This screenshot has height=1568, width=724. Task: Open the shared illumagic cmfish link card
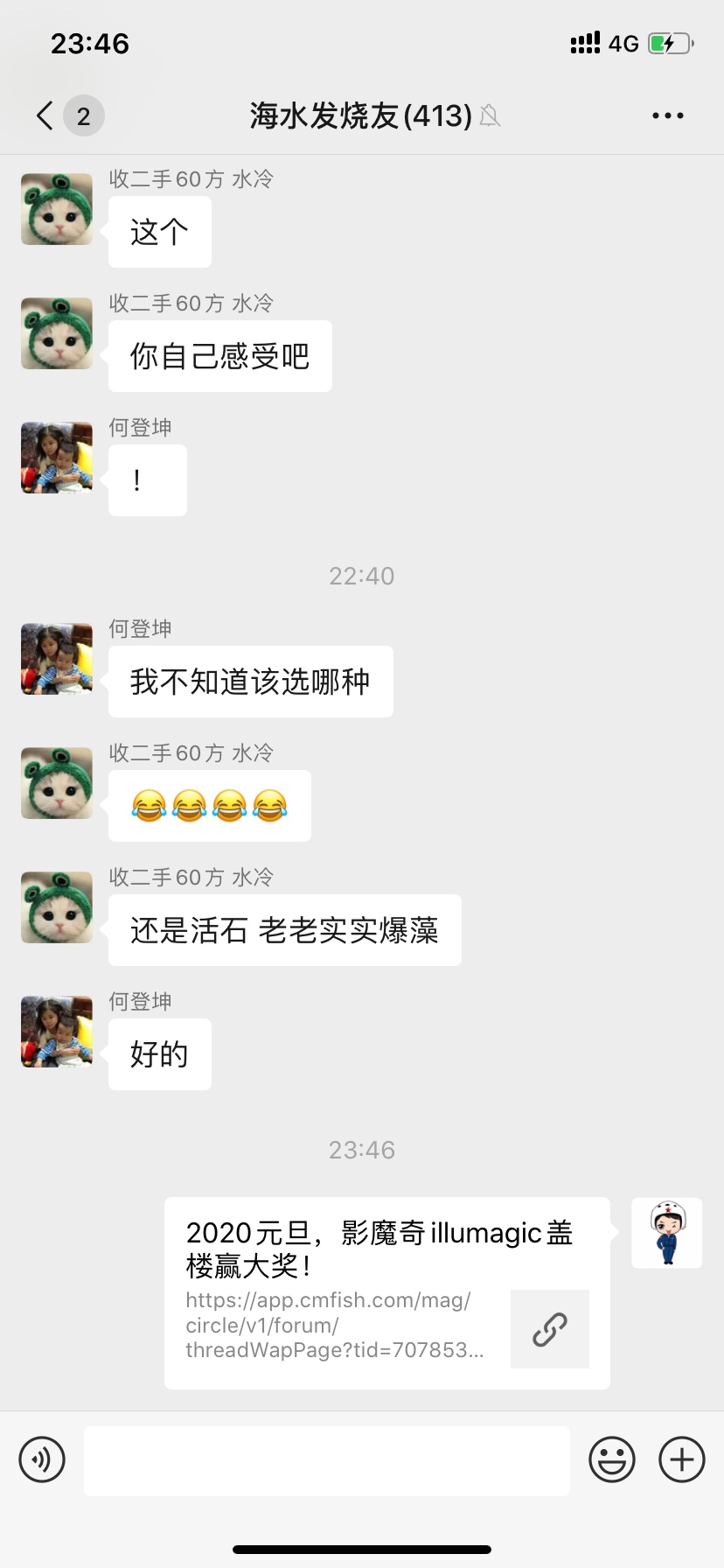click(x=386, y=1292)
